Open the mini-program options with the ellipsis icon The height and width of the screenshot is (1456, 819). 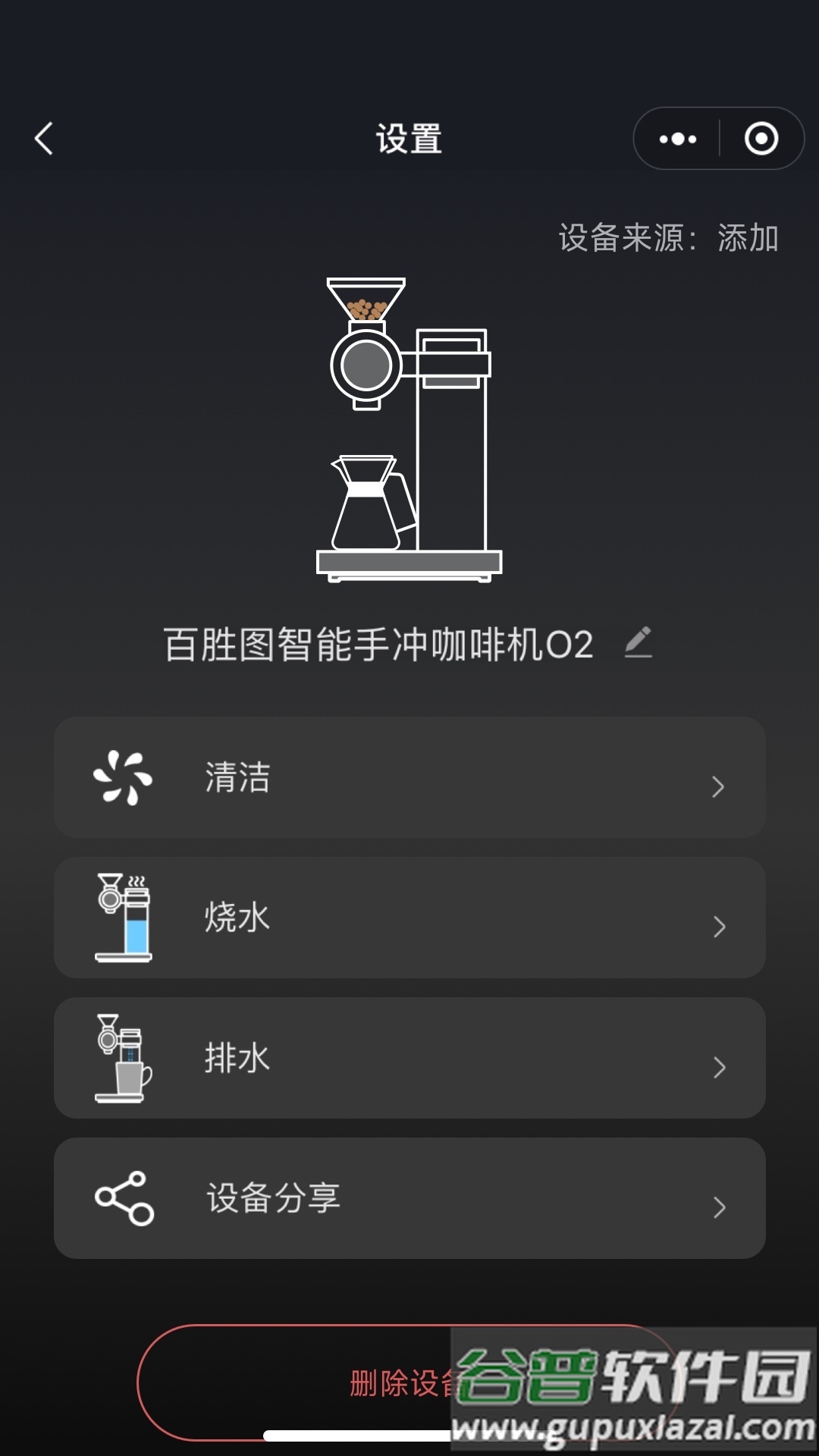tap(676, 138)
